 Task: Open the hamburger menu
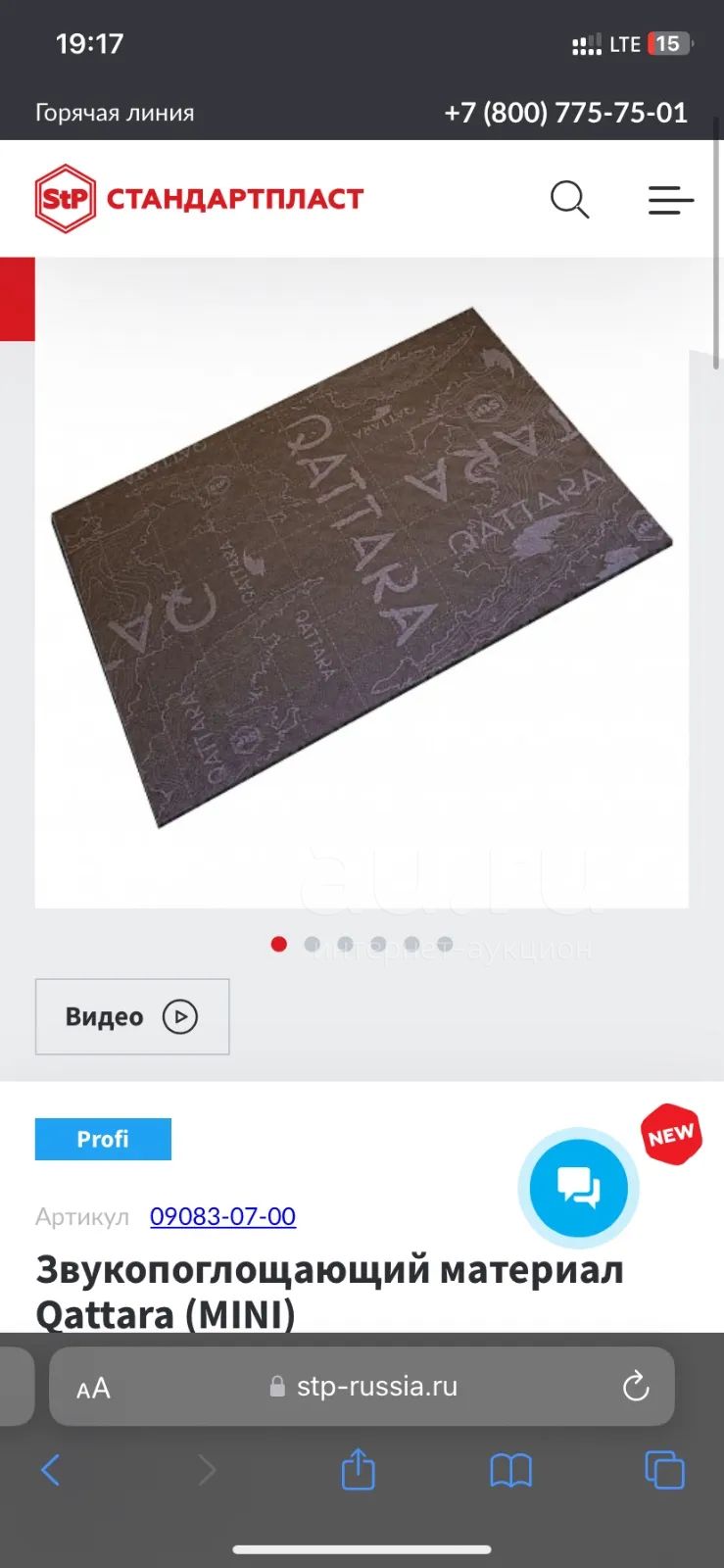point(671,200)
